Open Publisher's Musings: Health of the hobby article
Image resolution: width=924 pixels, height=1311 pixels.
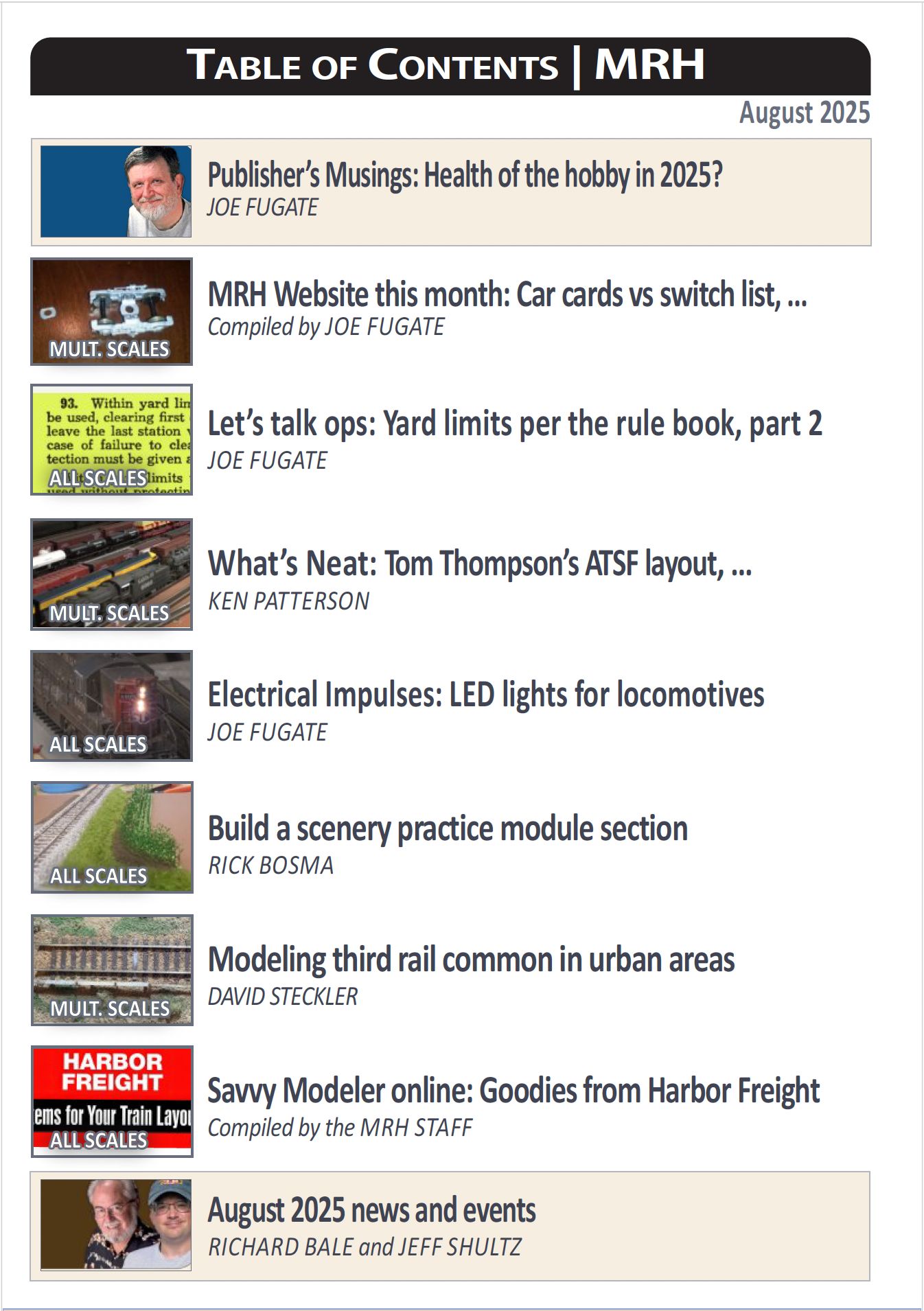click(x=465, y=176)
